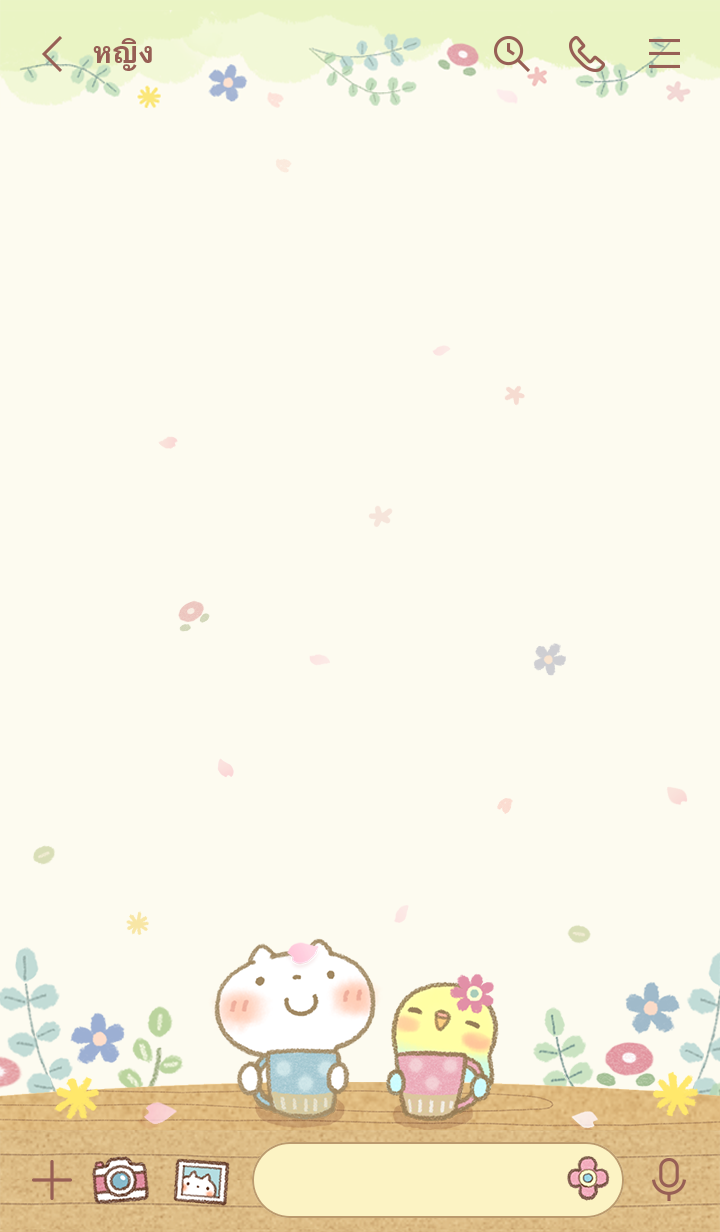The height and width of the screenshot is (1232, 720).
Task: Open the photo gallery picker
Action: (x=201, y=1181)
